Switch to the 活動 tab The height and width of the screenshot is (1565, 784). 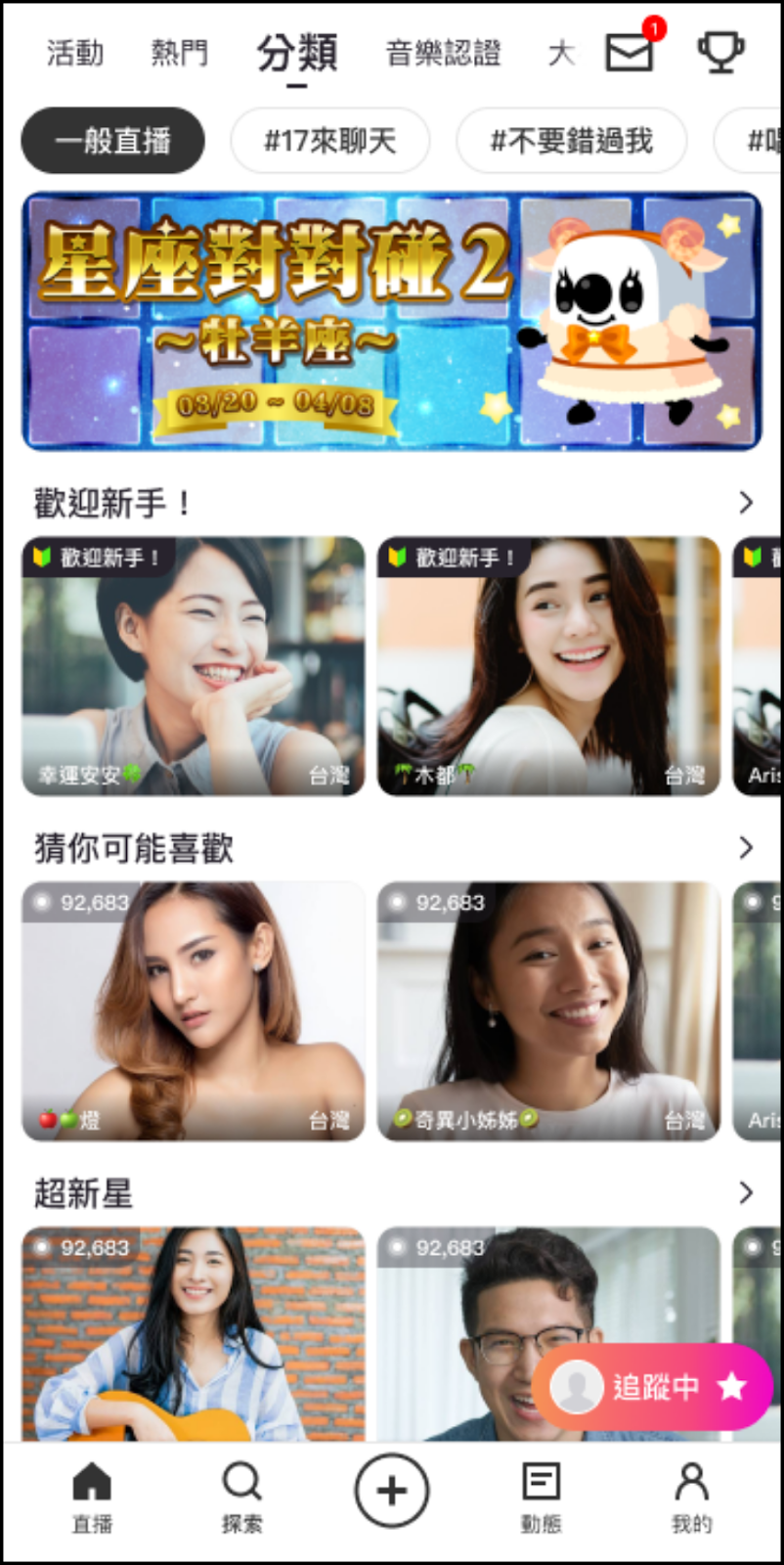click(75, 53)
